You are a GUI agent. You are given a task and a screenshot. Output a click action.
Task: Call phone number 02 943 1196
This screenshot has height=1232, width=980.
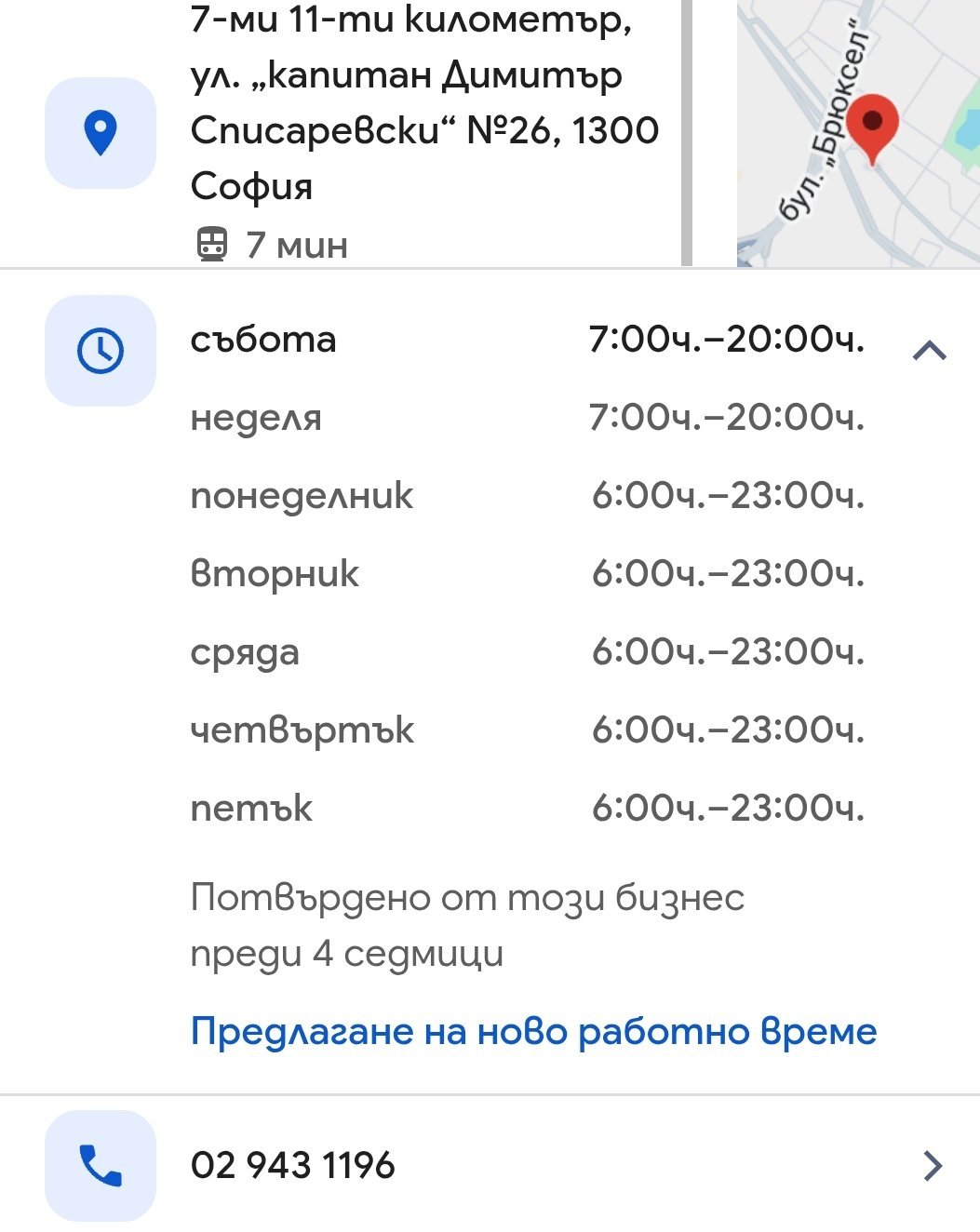[490, 1165]
